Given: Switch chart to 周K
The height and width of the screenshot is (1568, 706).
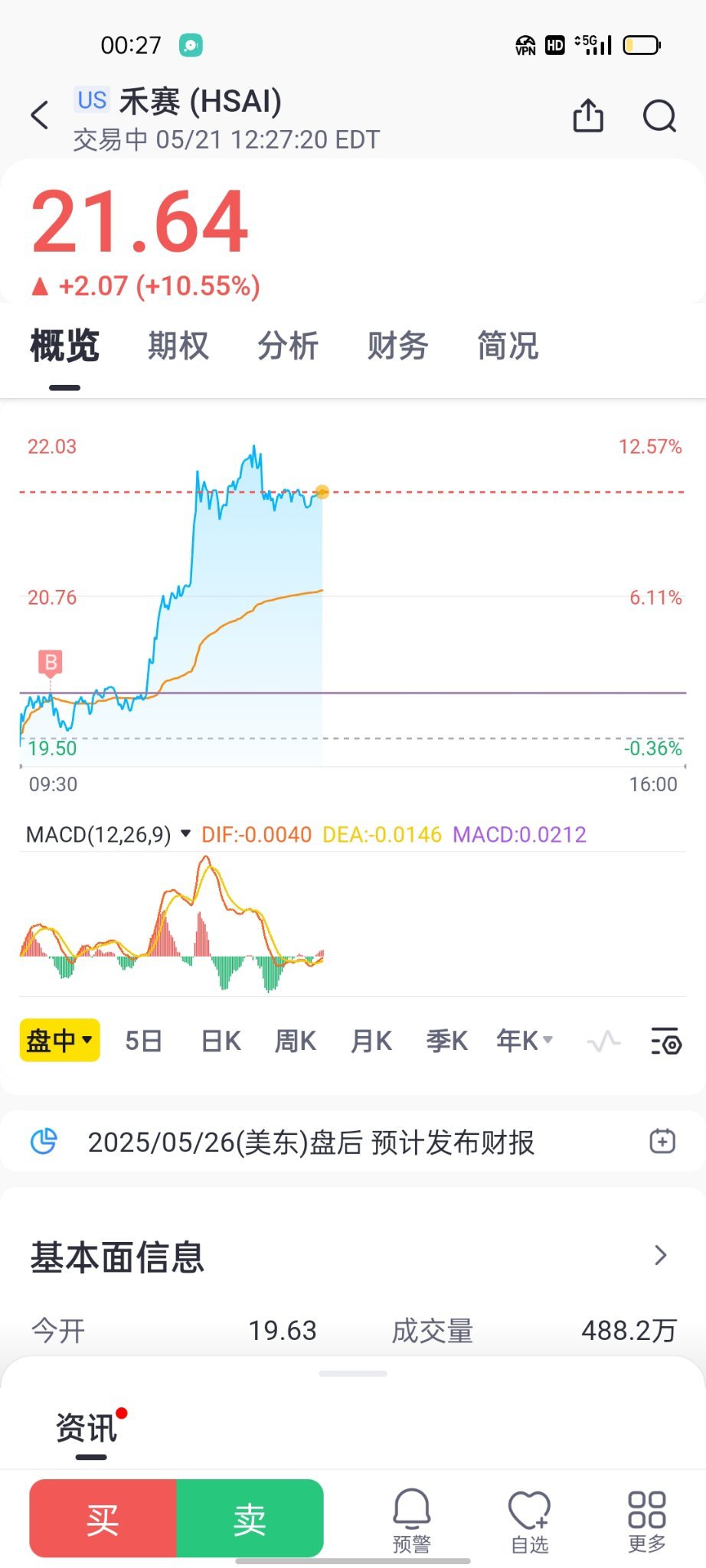Looking at the screenshot, I should coord(296,1041).
